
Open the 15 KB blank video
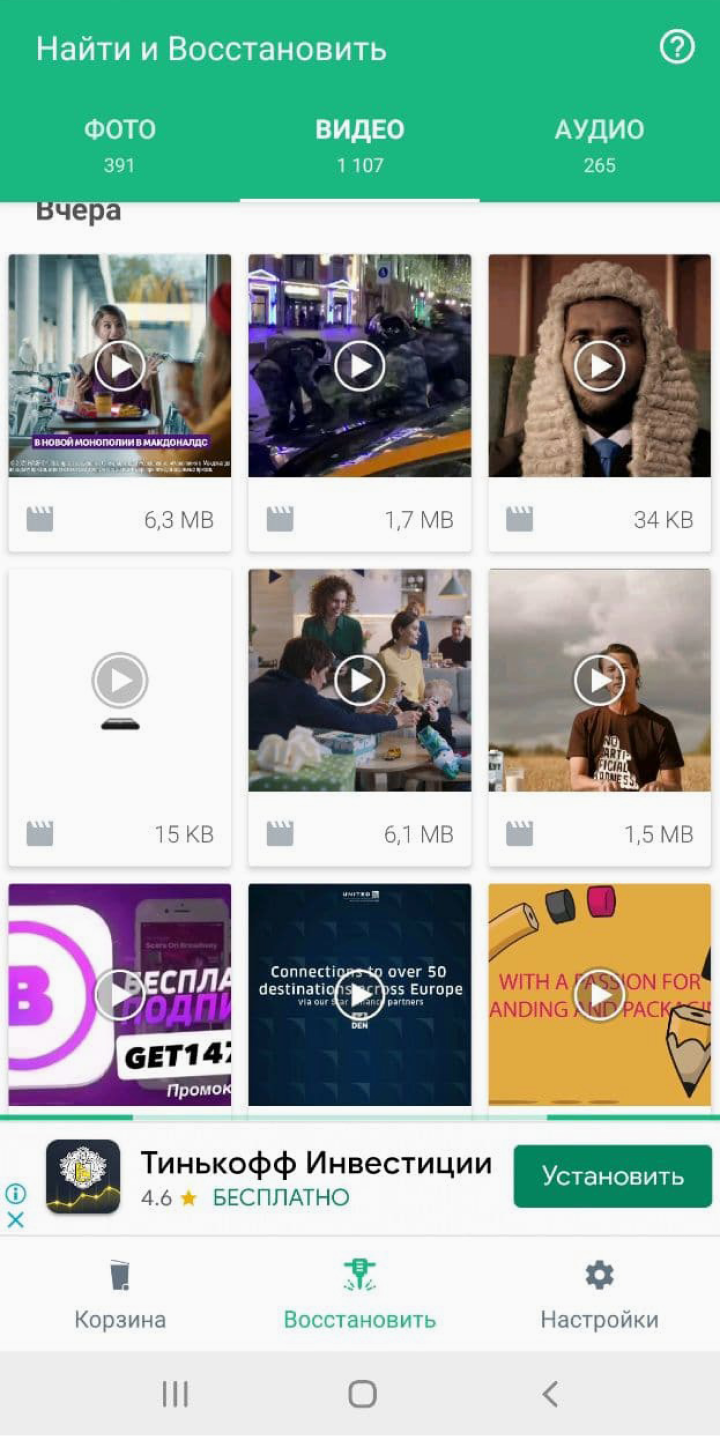click(x=120, y=681)
